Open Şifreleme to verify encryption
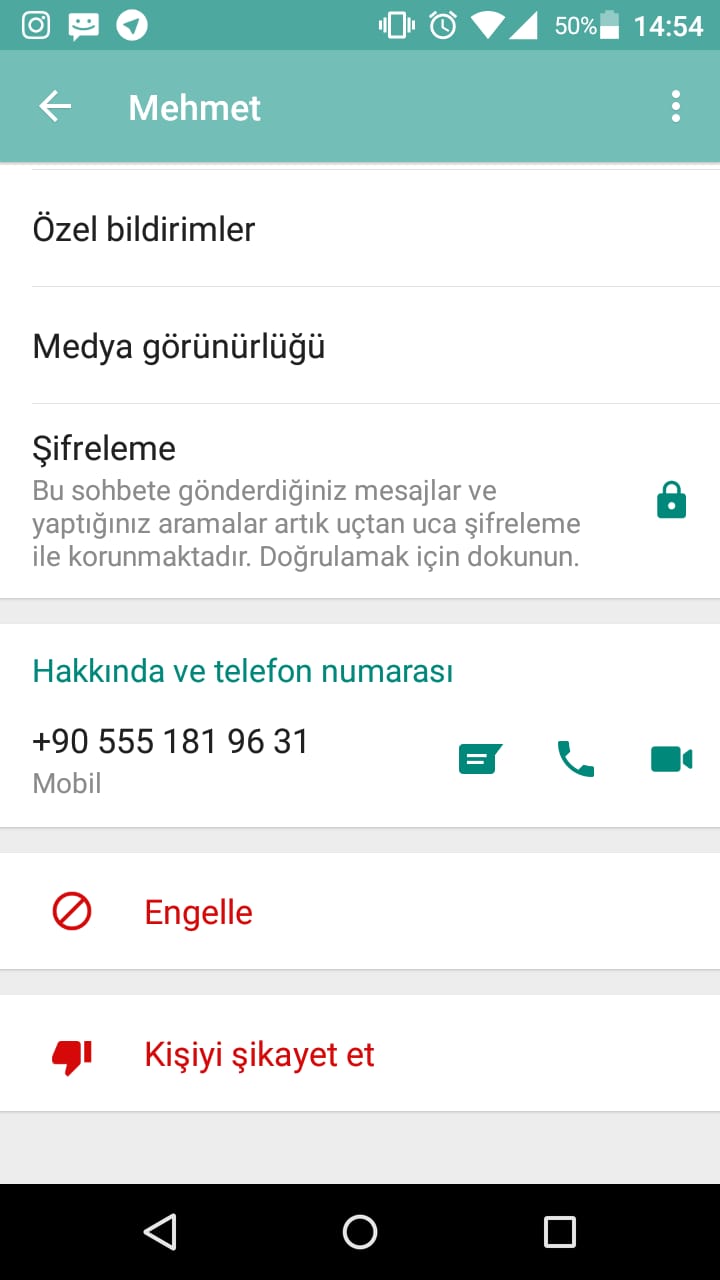This screenshot has width=720, height=1280. point(360,501)
